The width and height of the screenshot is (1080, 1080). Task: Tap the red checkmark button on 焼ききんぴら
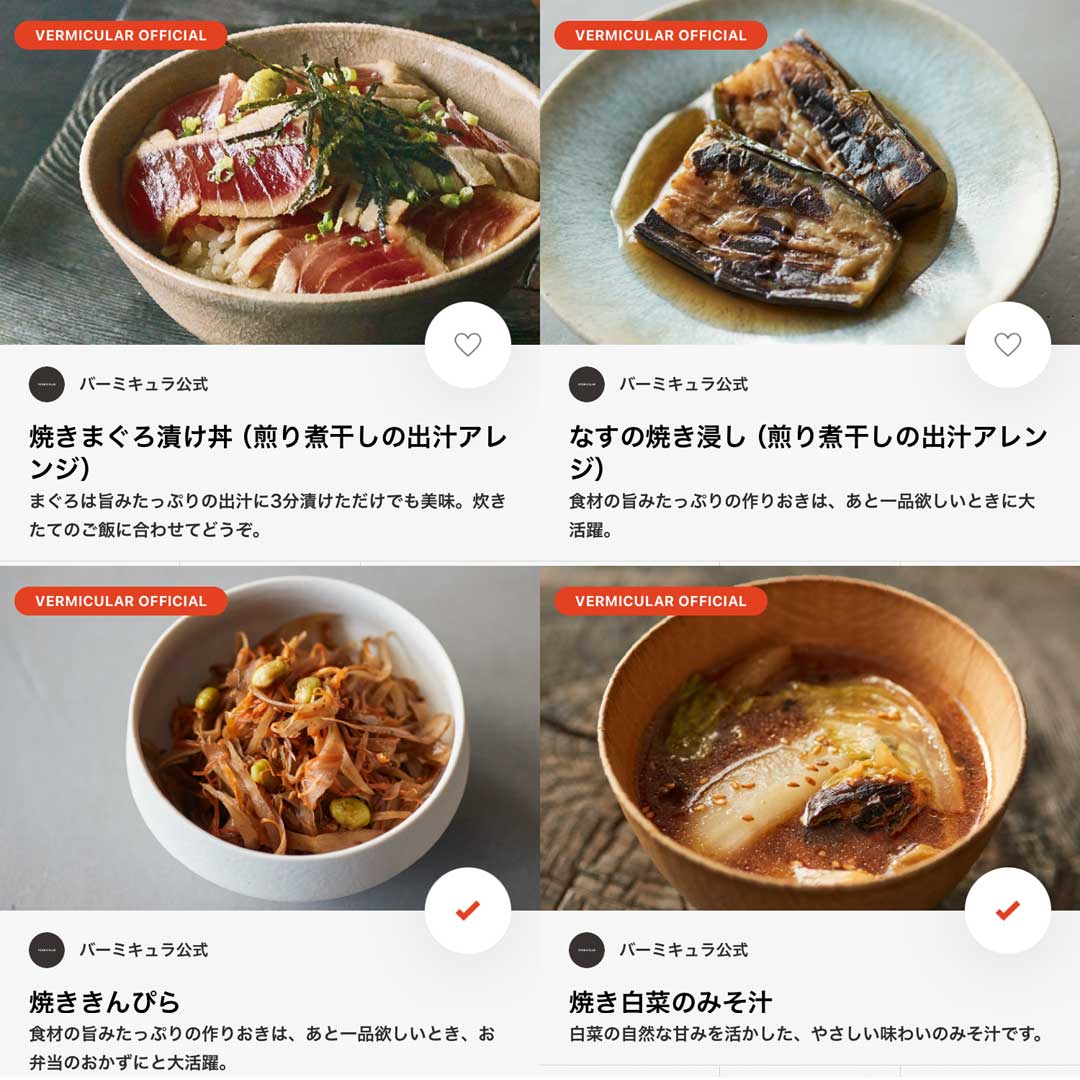(x=468, y=911)
